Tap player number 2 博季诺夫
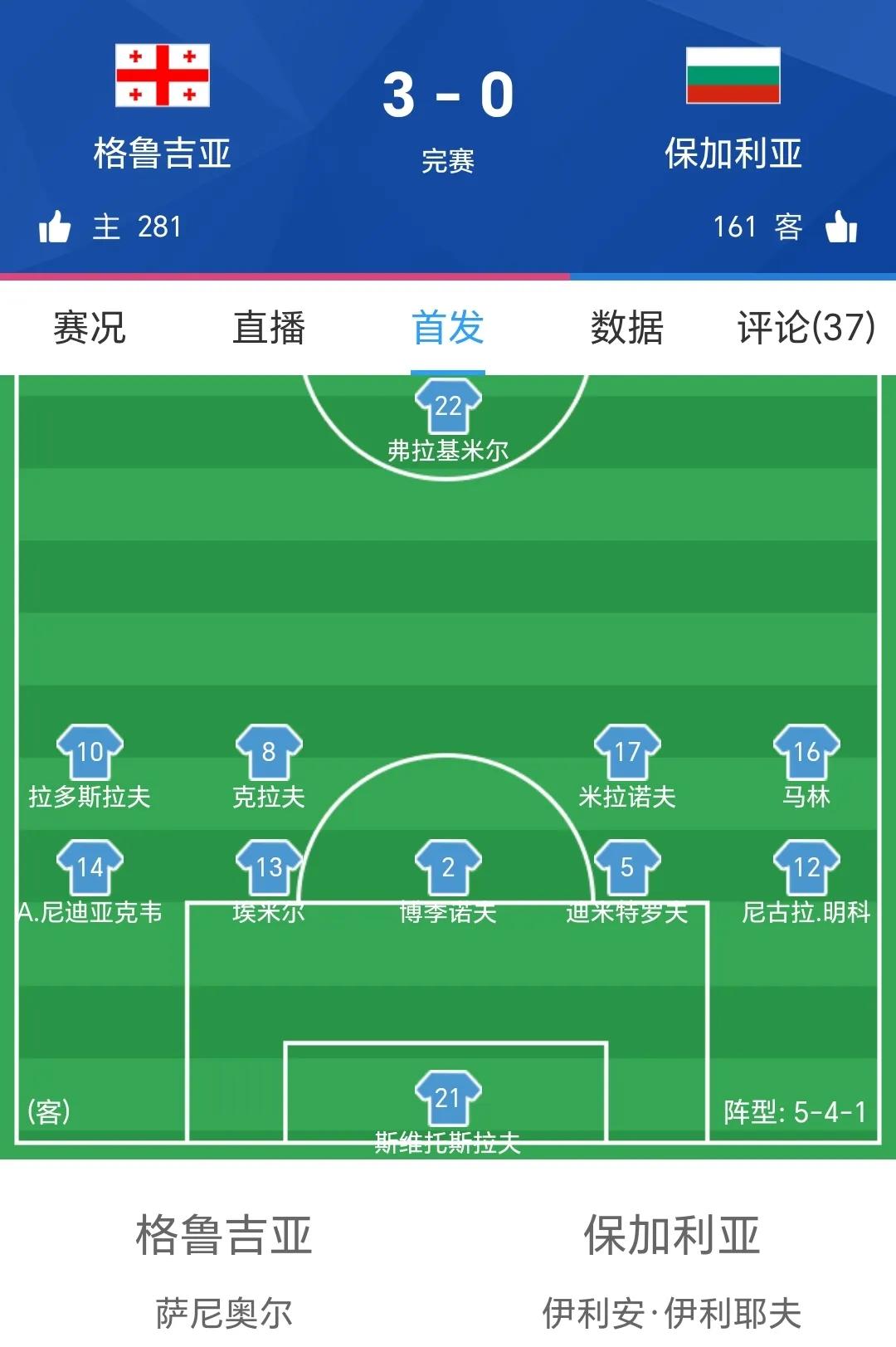 click(448, 868)
